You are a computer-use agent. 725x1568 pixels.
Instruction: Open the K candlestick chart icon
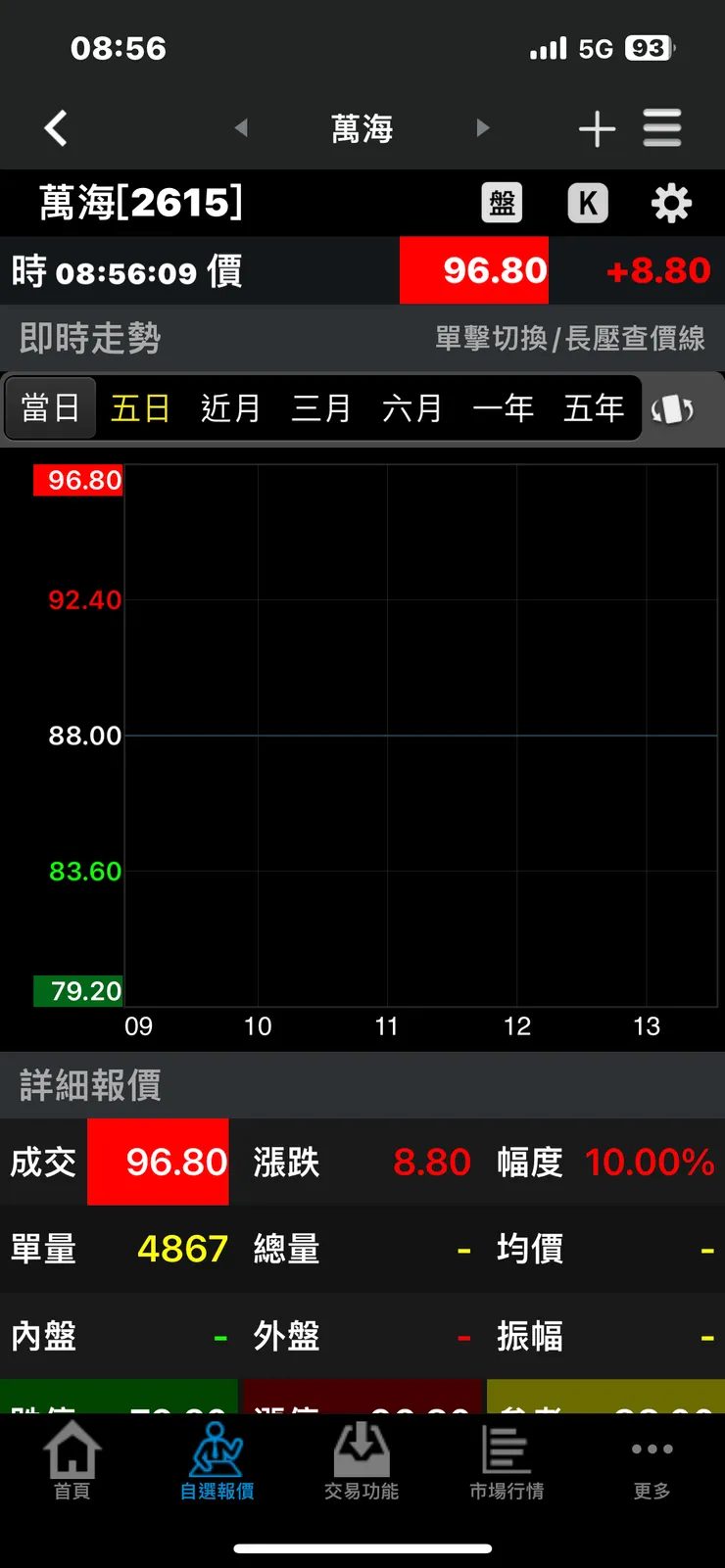click(x=588, y=203)
